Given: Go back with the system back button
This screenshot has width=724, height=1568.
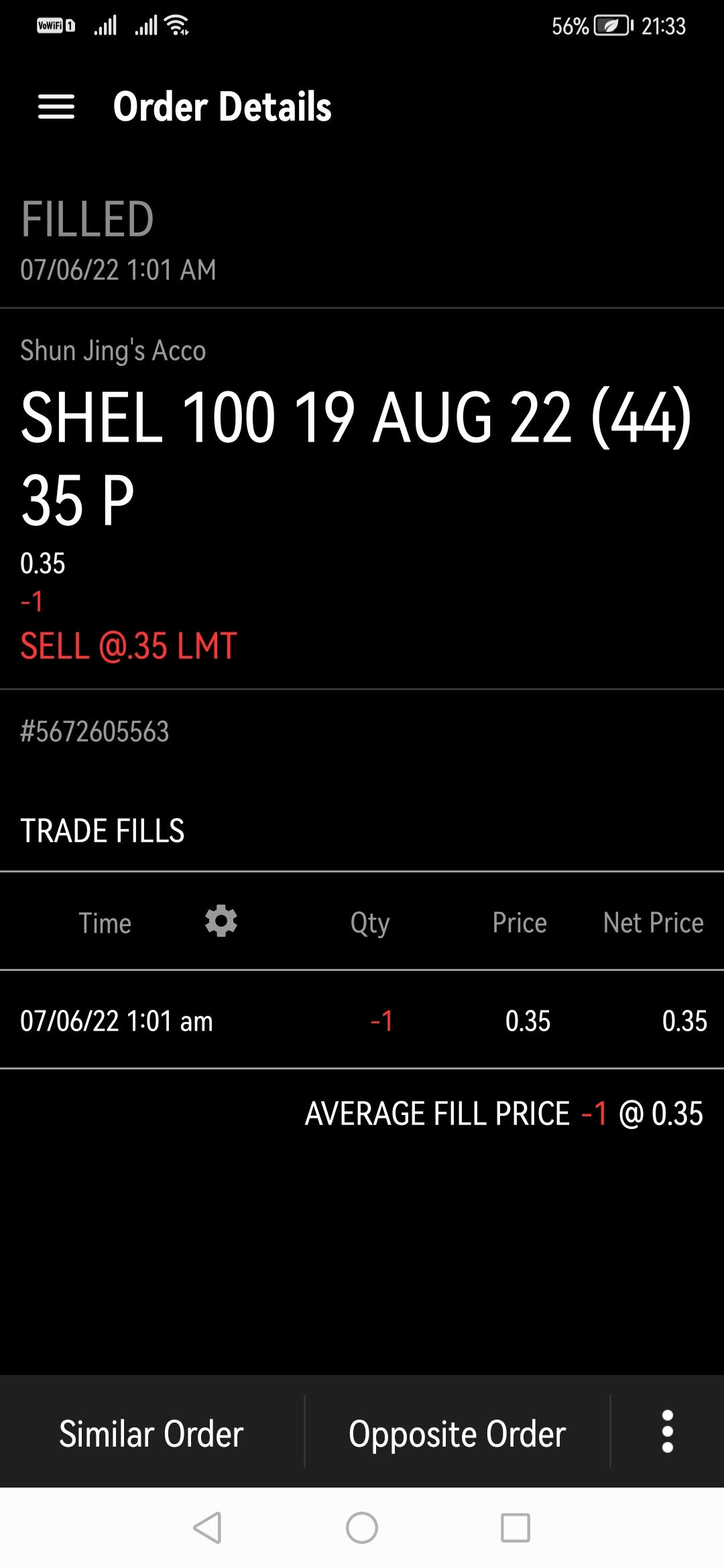Looking at the screenshot, I should point(207,1528).
